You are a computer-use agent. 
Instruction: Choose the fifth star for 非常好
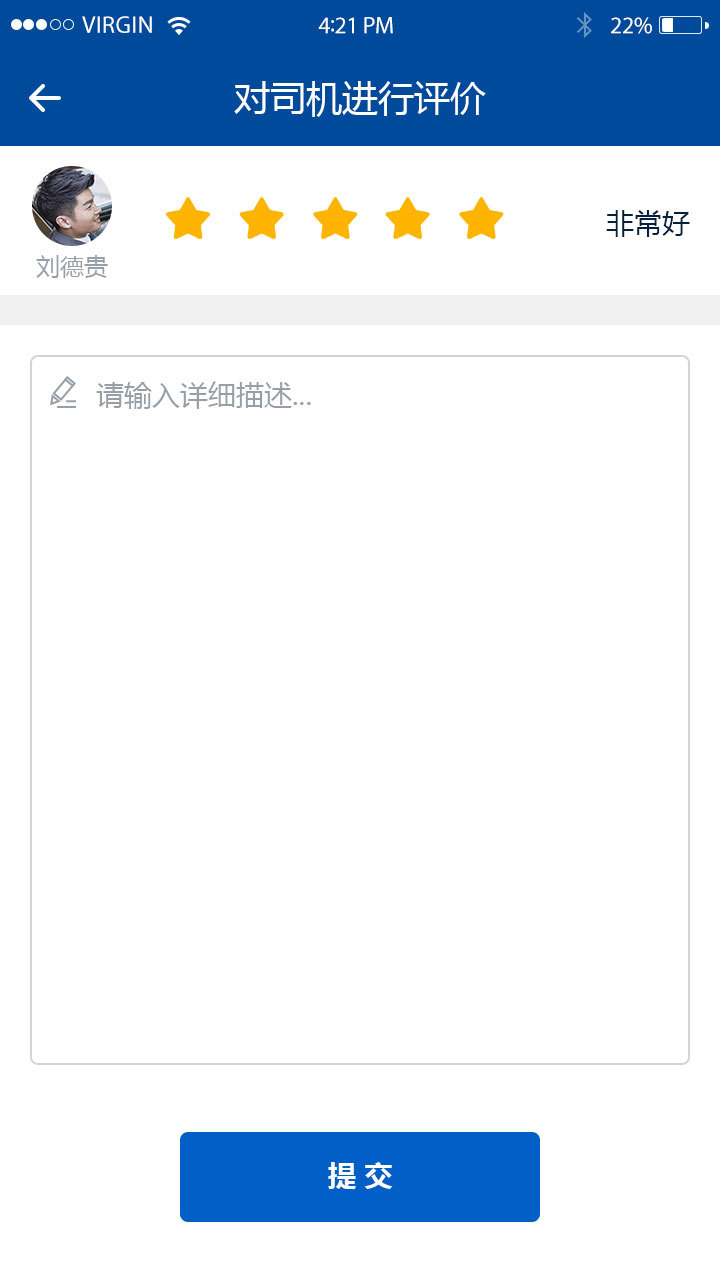coord(481,219)
